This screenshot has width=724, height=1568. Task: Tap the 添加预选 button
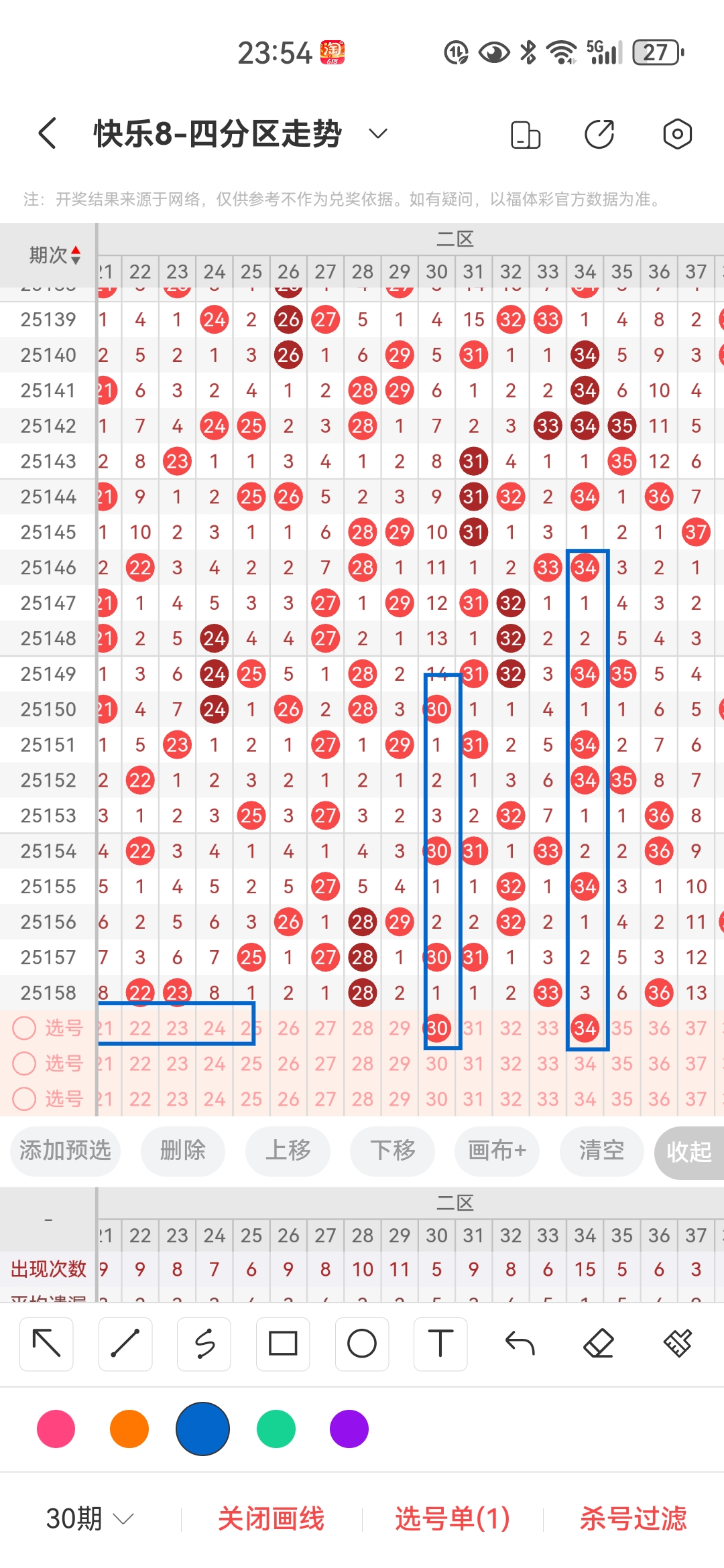(65, 1151)
